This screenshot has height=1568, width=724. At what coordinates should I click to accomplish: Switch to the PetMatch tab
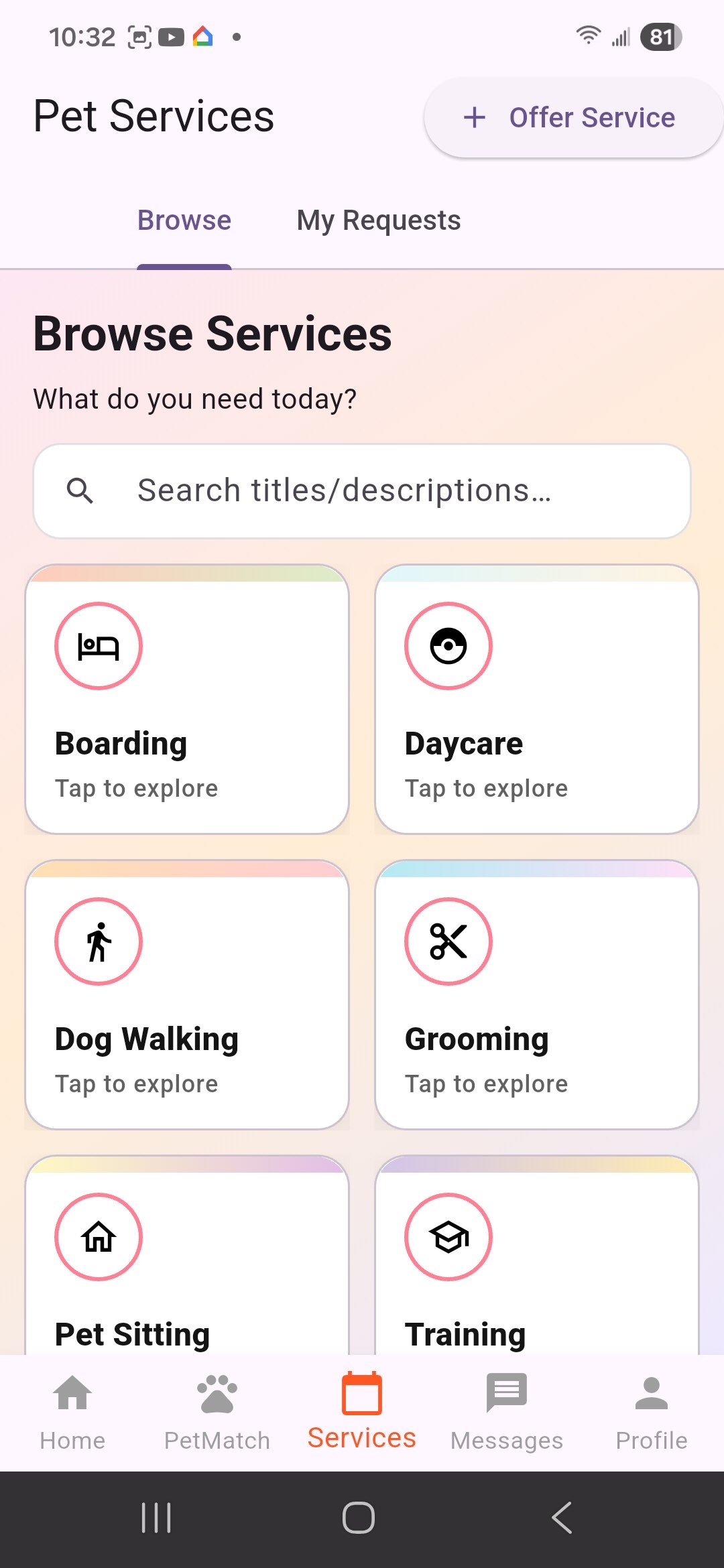[x=217, y=1411]
